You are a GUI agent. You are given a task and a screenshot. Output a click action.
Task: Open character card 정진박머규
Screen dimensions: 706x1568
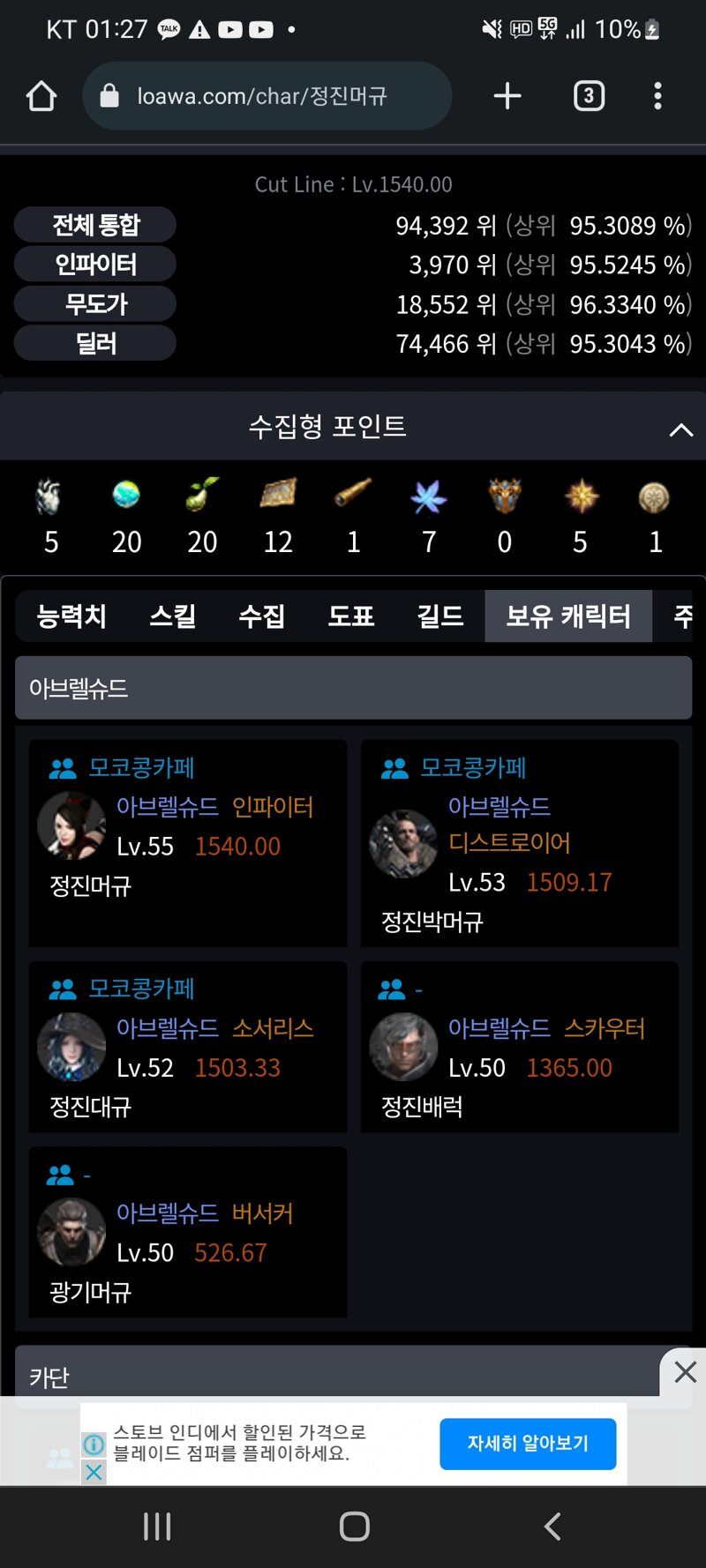(519, 843)
